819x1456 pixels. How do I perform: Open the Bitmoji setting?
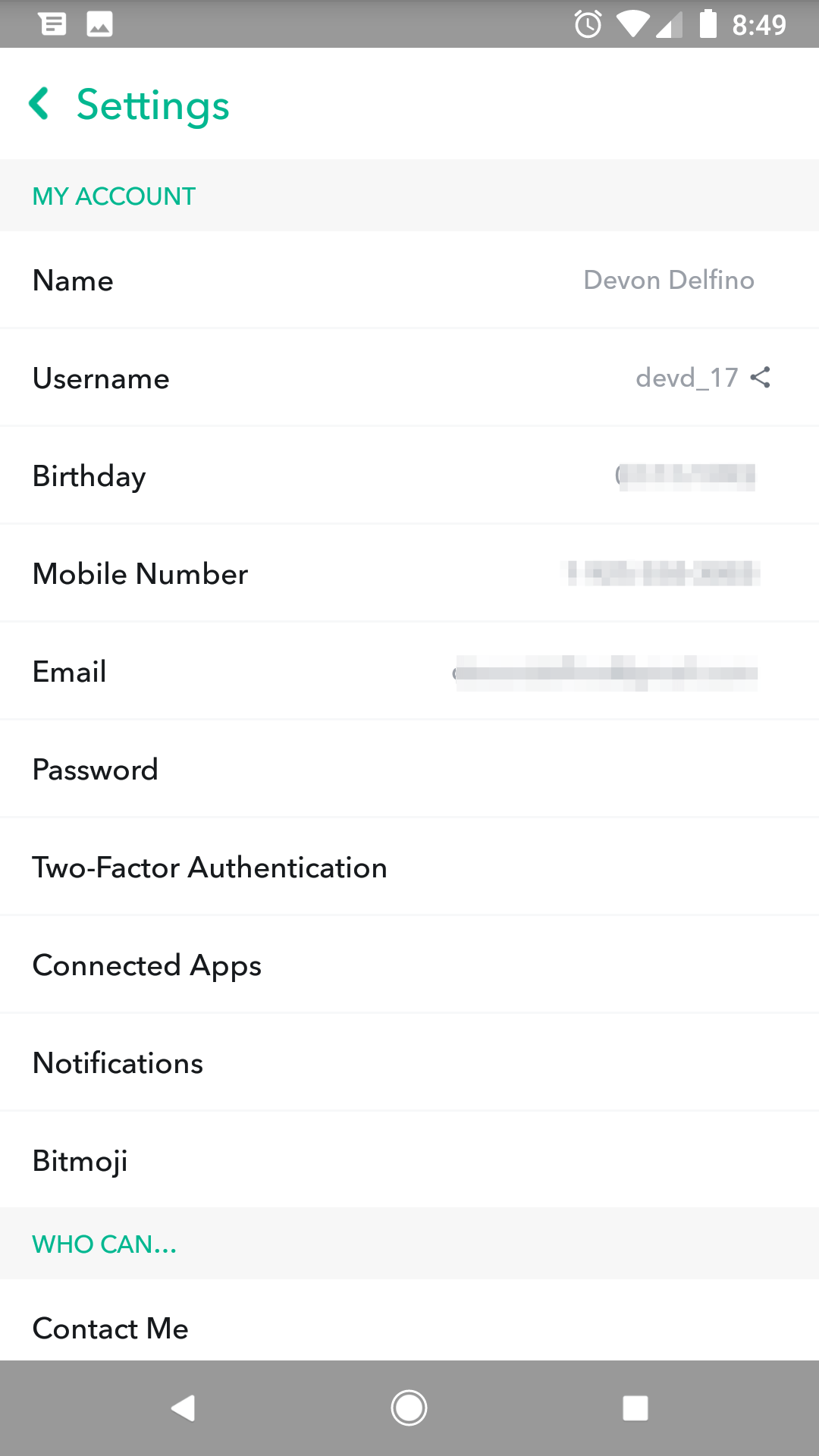409,1161
